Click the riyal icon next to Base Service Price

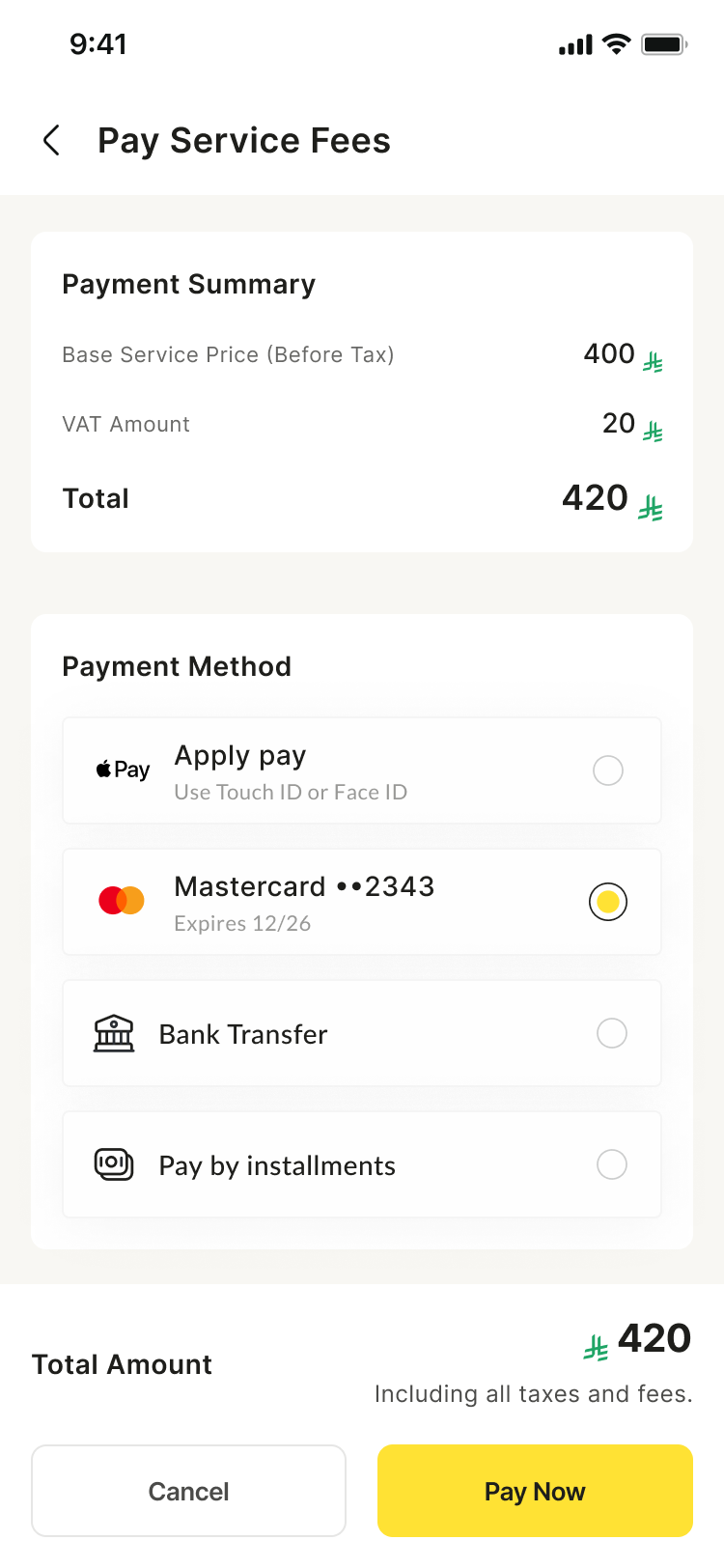pyautogui.click(x=652, y=359)
